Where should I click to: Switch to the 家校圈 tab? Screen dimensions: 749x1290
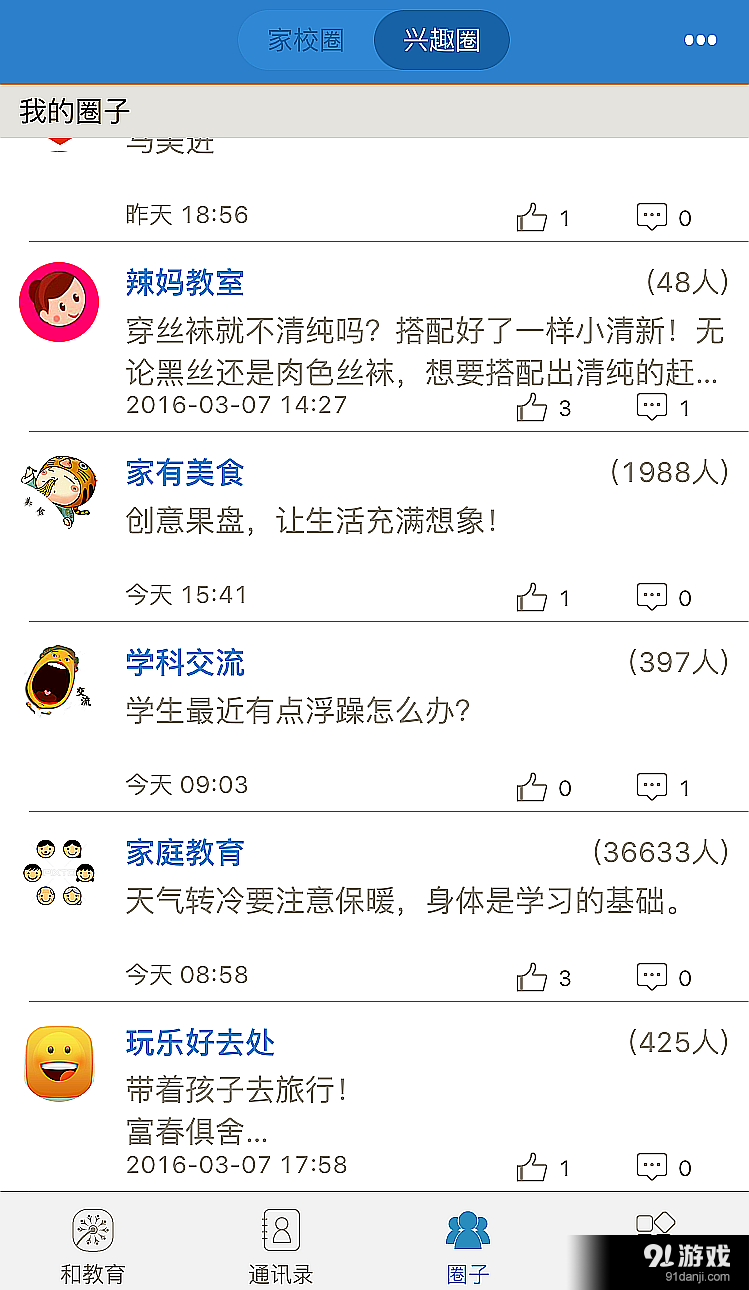310,40
